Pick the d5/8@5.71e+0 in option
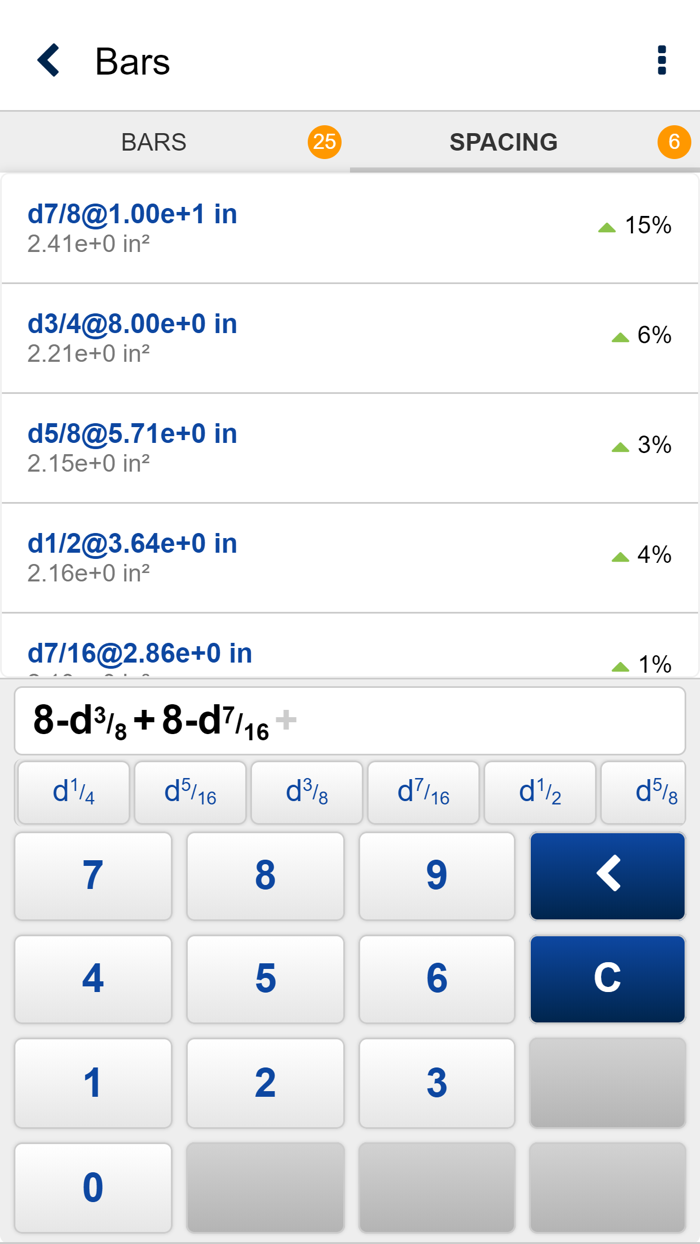The image size is (700, 1244). pyautogui.click(x=350, y=448)
